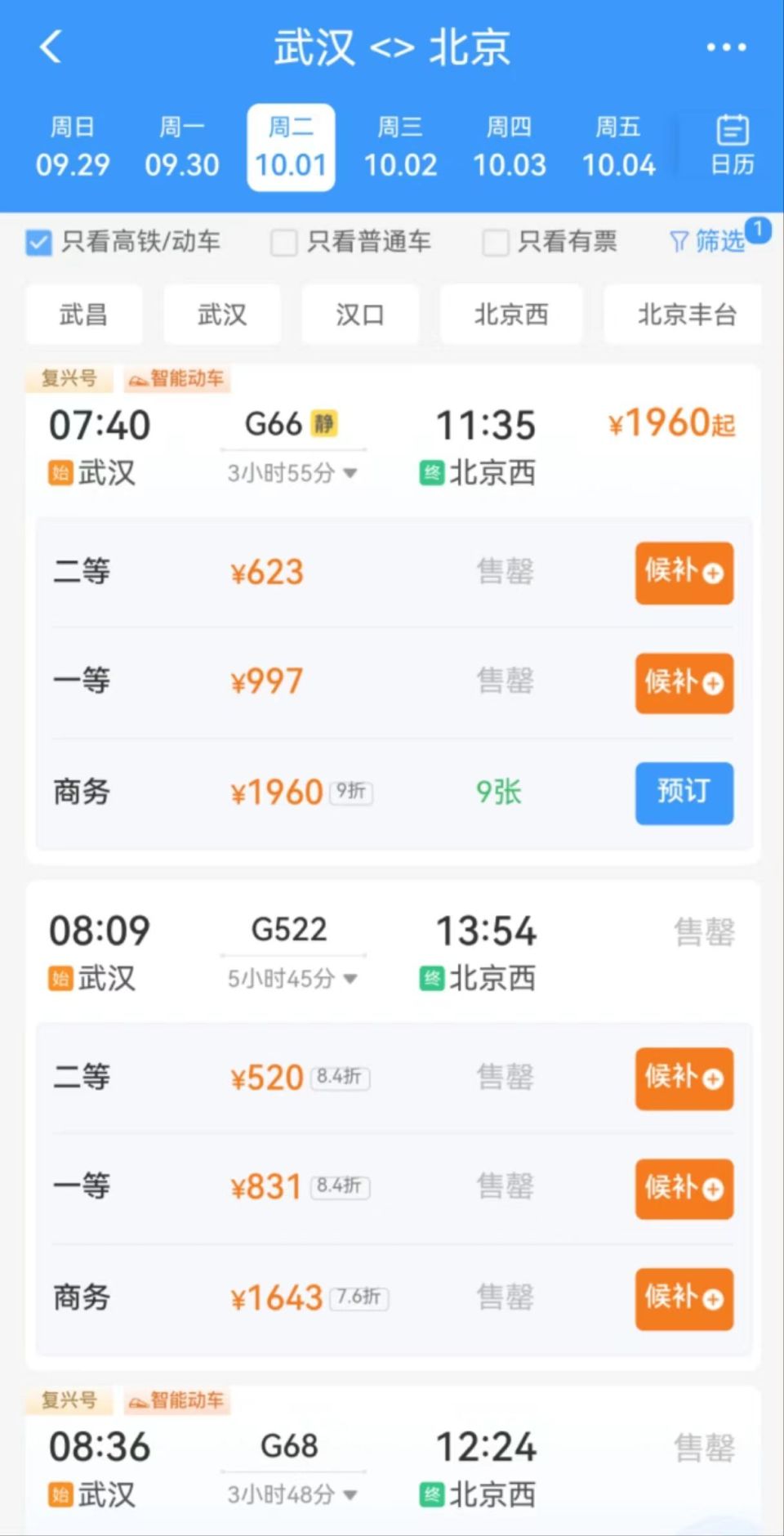Go back from the 武汉 <> 北京 page
The image size is (784, 1536).
[51, 47]
